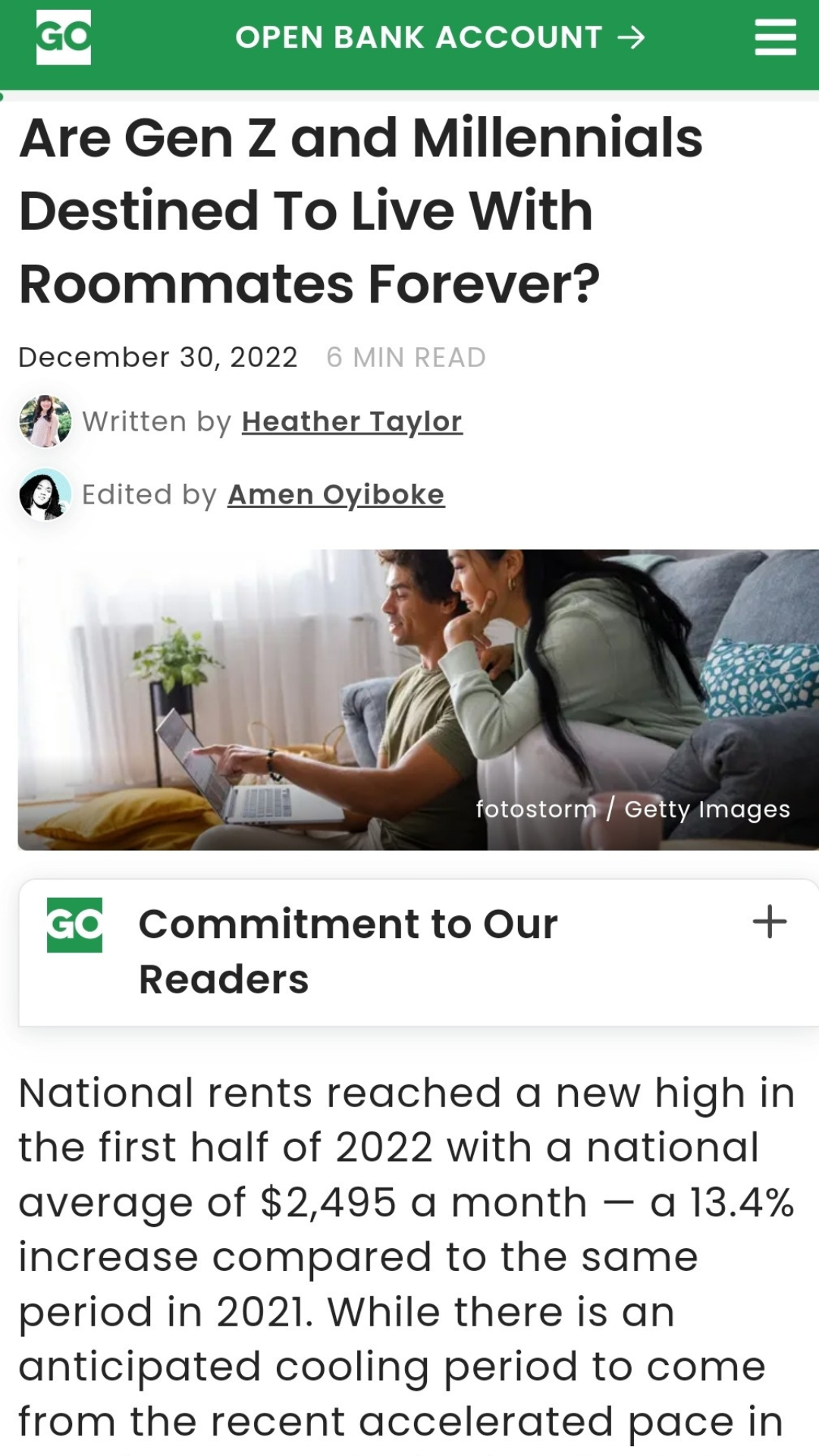The height and width of the screenshot is (1456, 819).
Task: Follow the Amen Oyiboke editor link
Action: tap(336, 494)
